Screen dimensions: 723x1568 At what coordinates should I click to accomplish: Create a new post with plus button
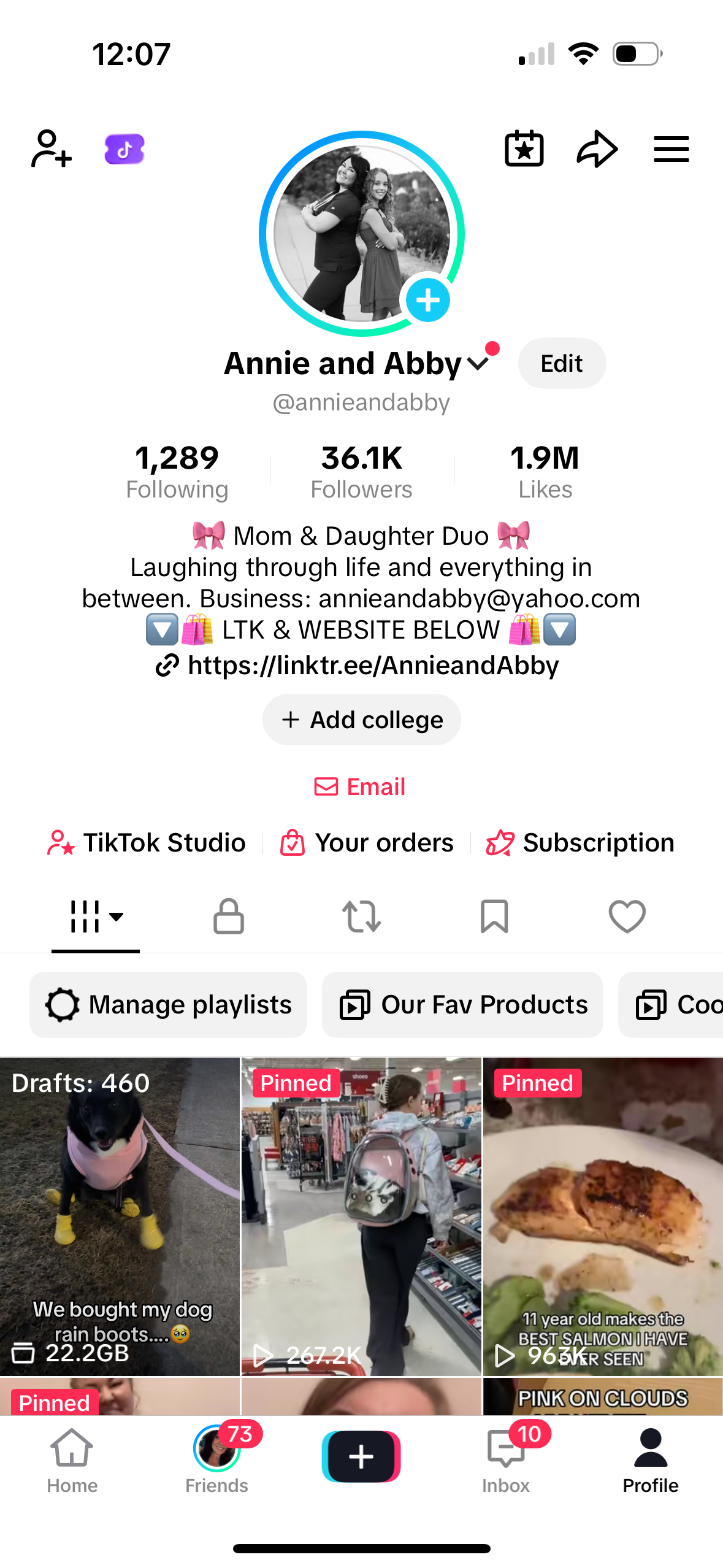pos(361,1456)
